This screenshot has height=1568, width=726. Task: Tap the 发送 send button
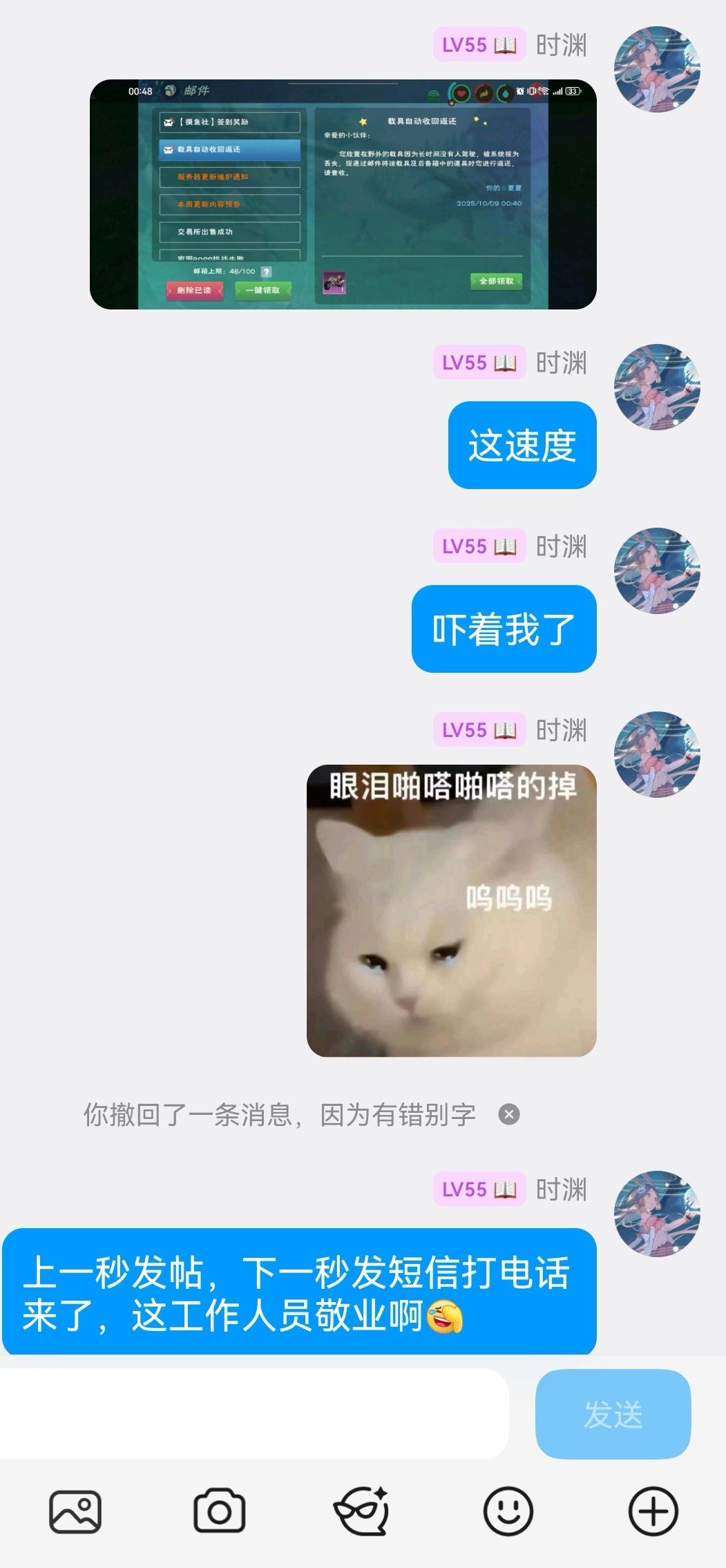tap(613, 1413)
